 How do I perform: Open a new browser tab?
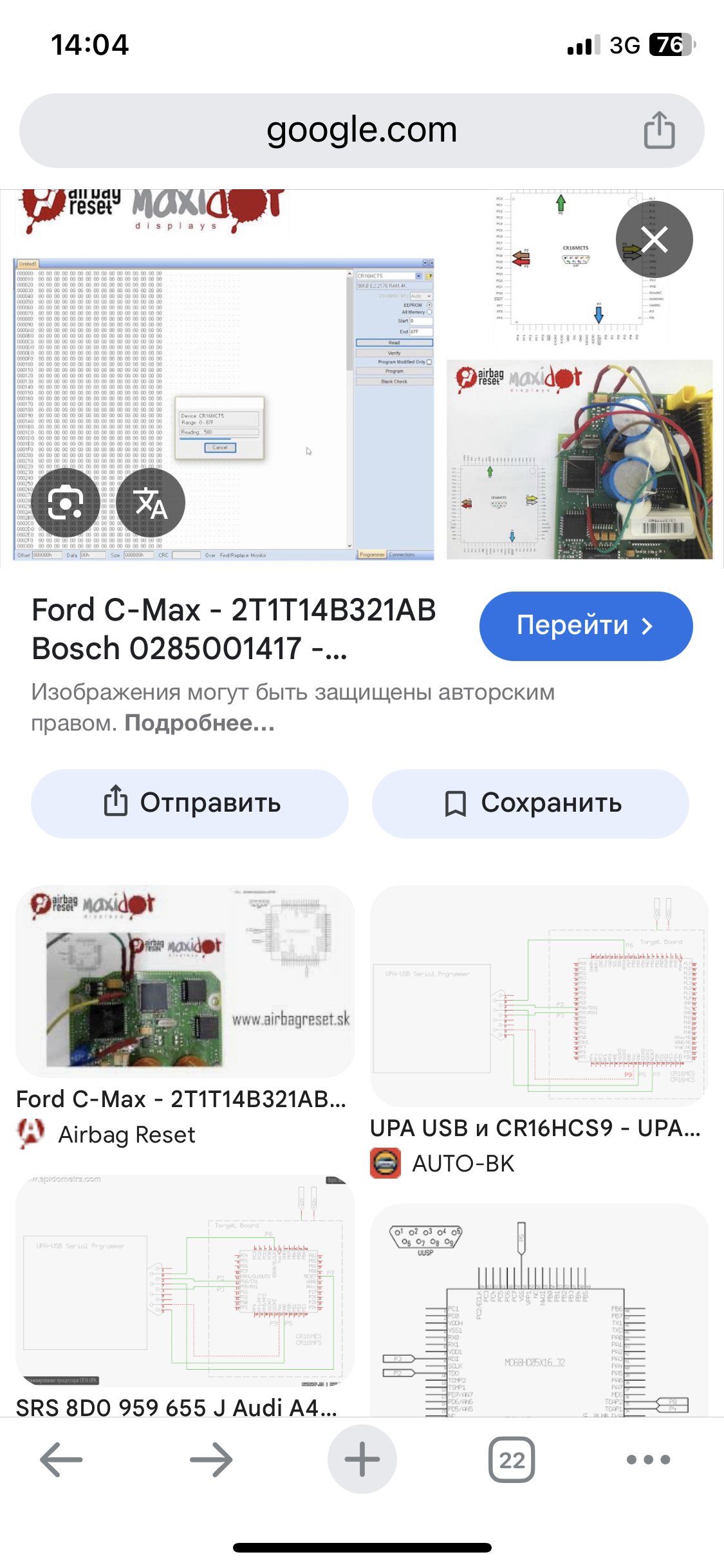pos(362,1460)
